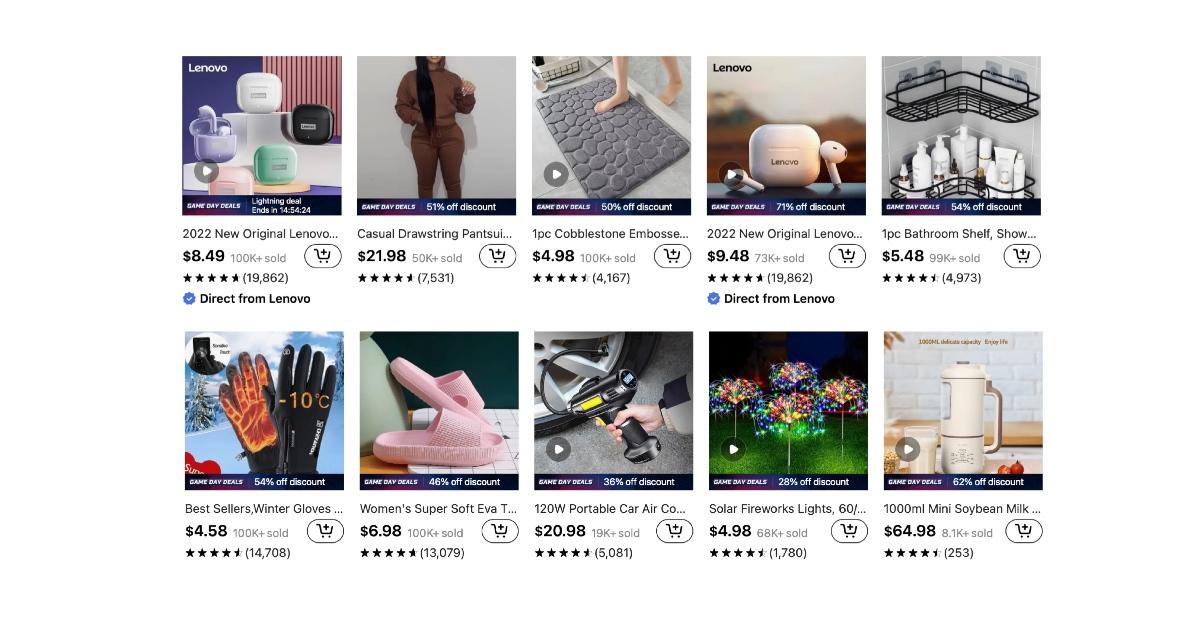Add Portable Car Air Compressor to cart
1200x628 pixels.
tap(674, 531)
